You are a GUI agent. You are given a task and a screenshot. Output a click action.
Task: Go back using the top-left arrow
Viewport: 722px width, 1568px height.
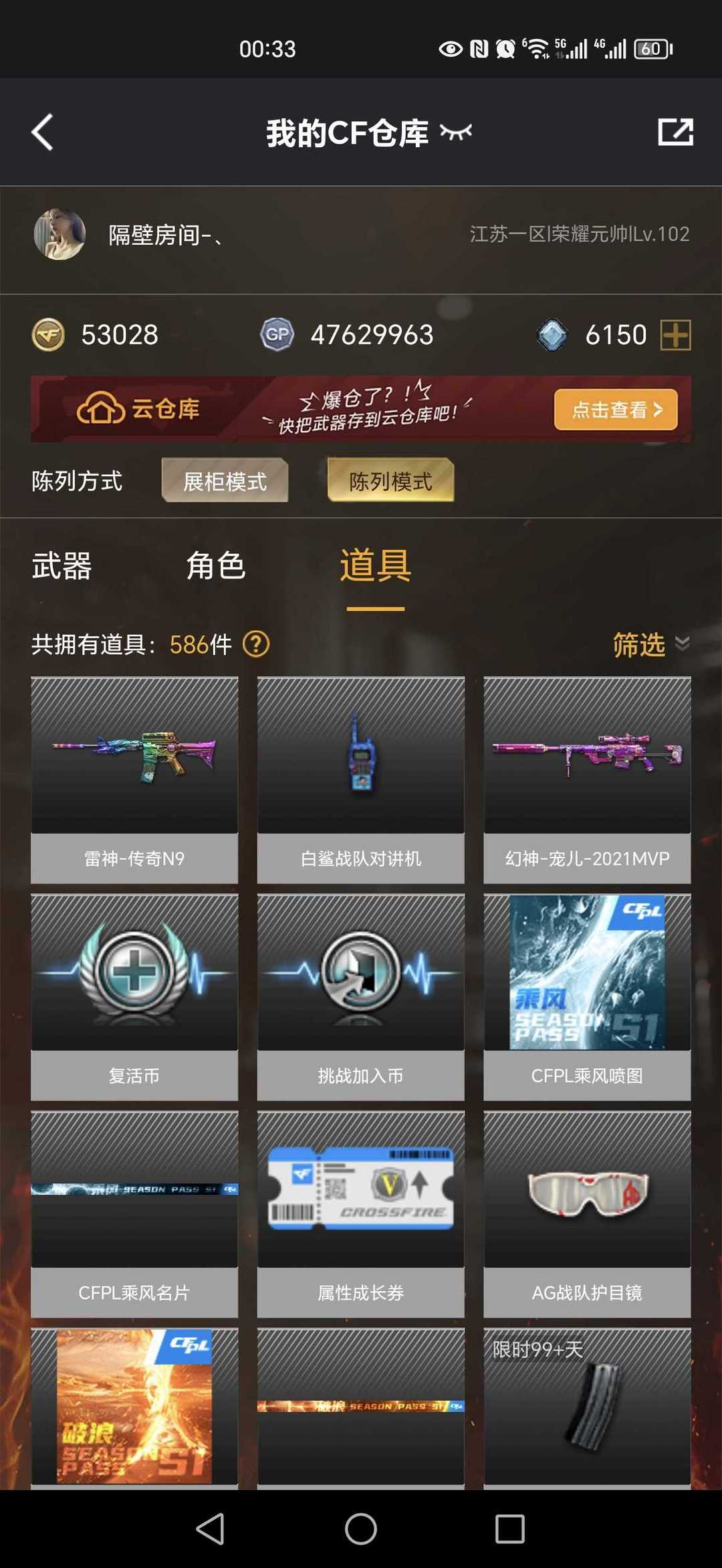tap(42, 132)
